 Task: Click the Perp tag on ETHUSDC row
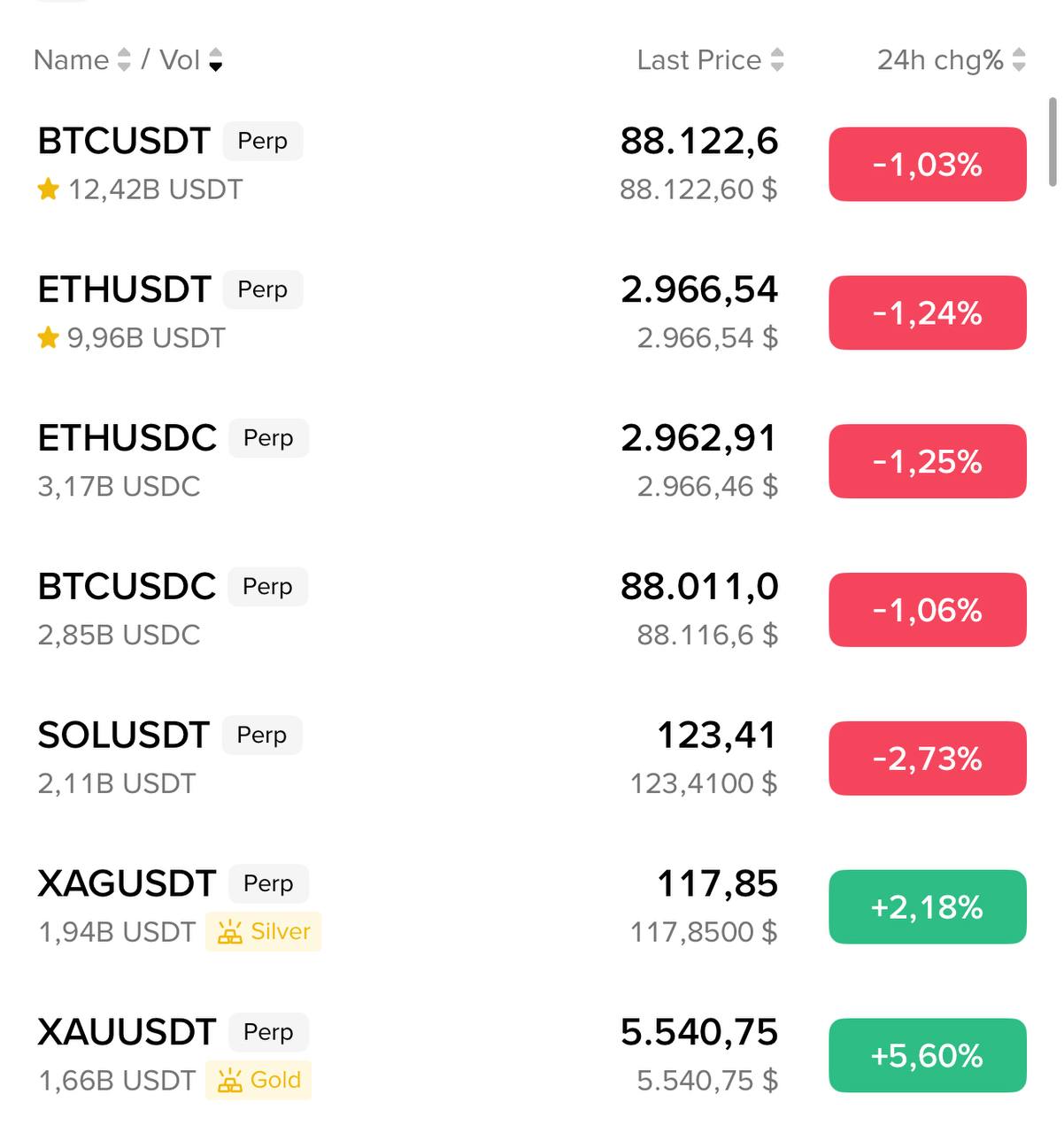(x=268, y=437)
